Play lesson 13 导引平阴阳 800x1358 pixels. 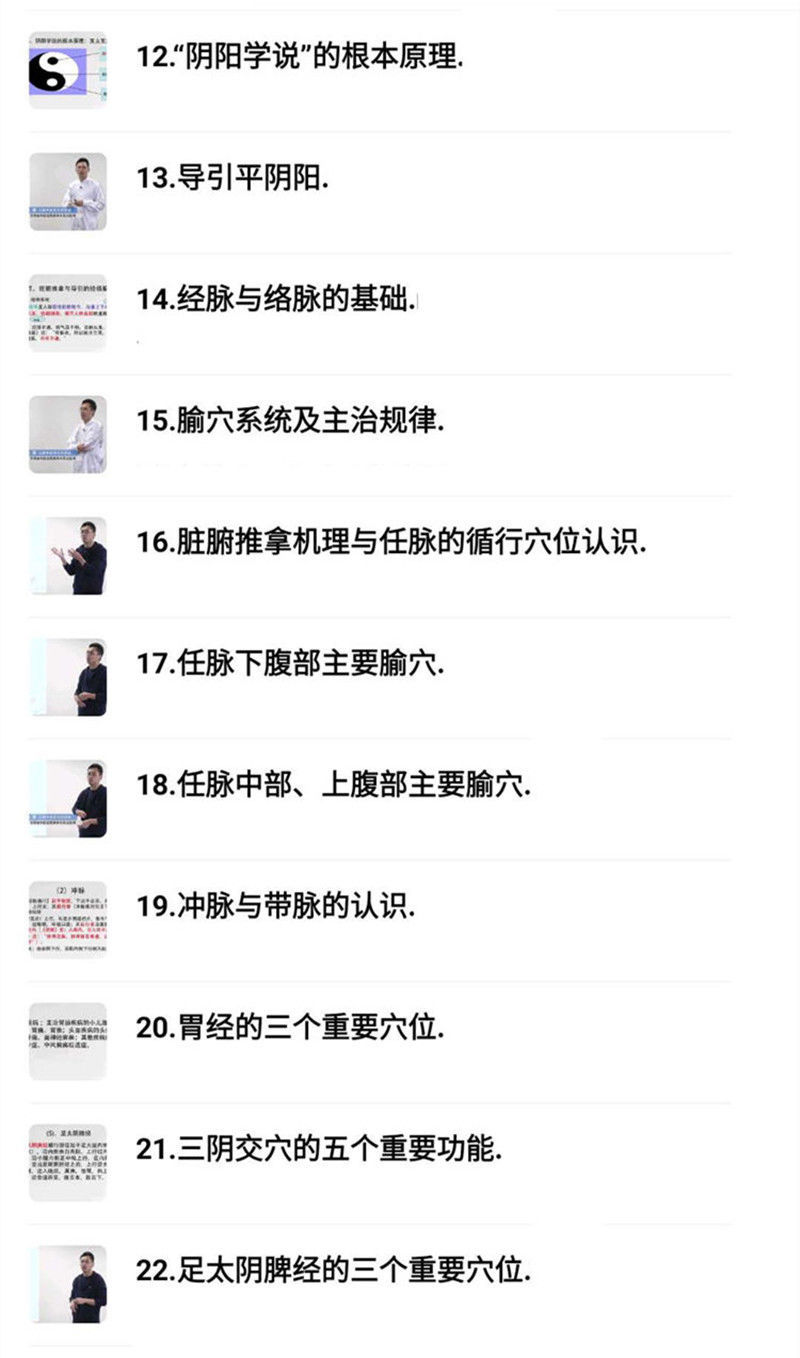(x=232, y=179)
